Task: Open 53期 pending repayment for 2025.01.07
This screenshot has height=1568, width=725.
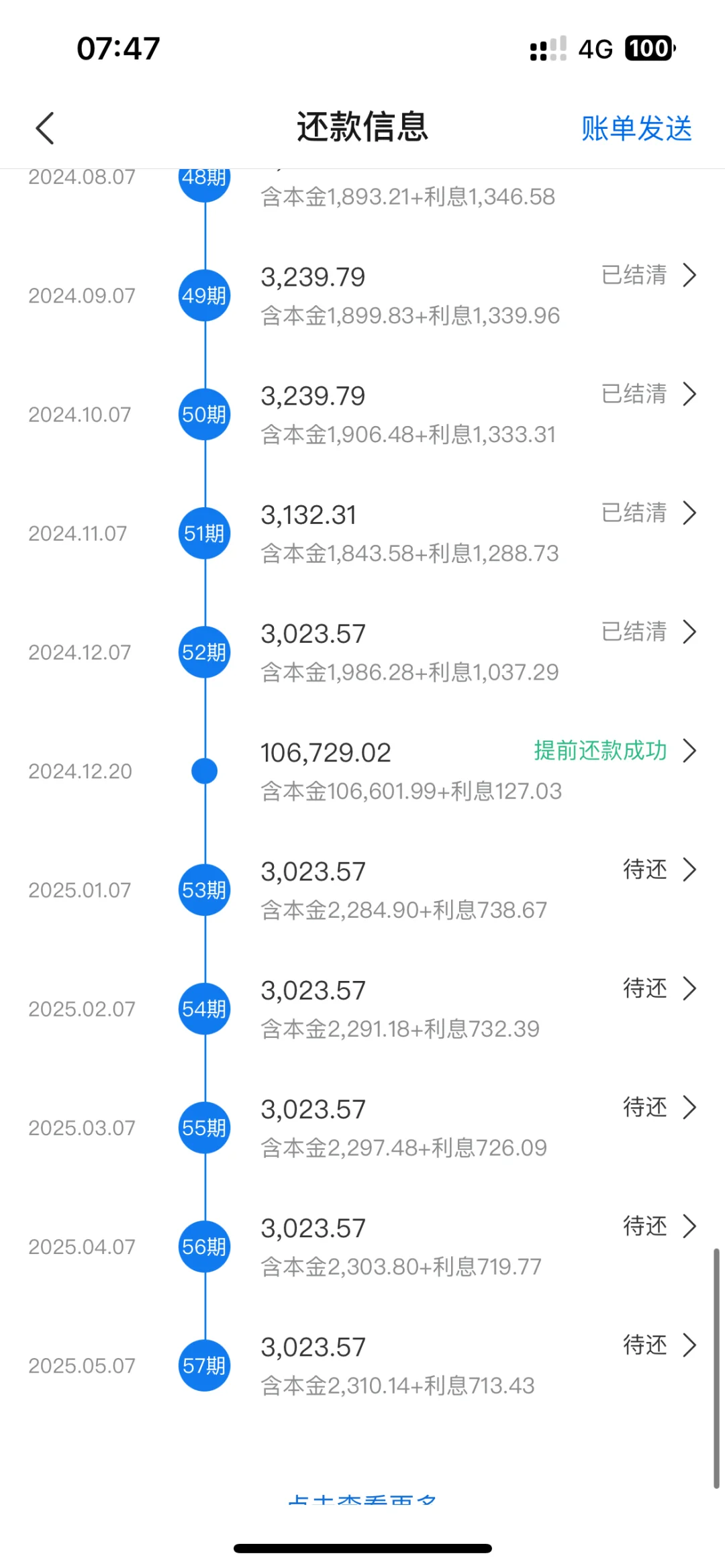Action: coord(689,870)
